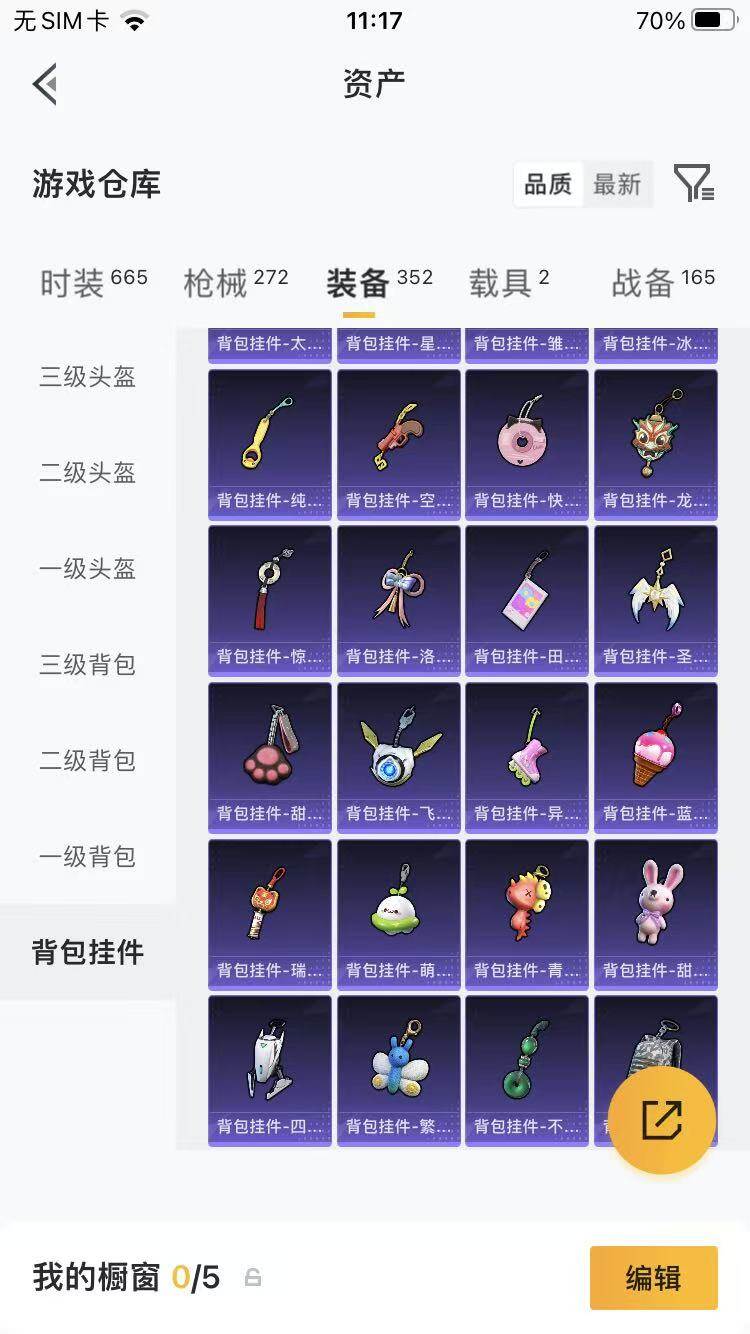
Task: Select 三级头盔 in the side list
Action: (x=88, y=377)
